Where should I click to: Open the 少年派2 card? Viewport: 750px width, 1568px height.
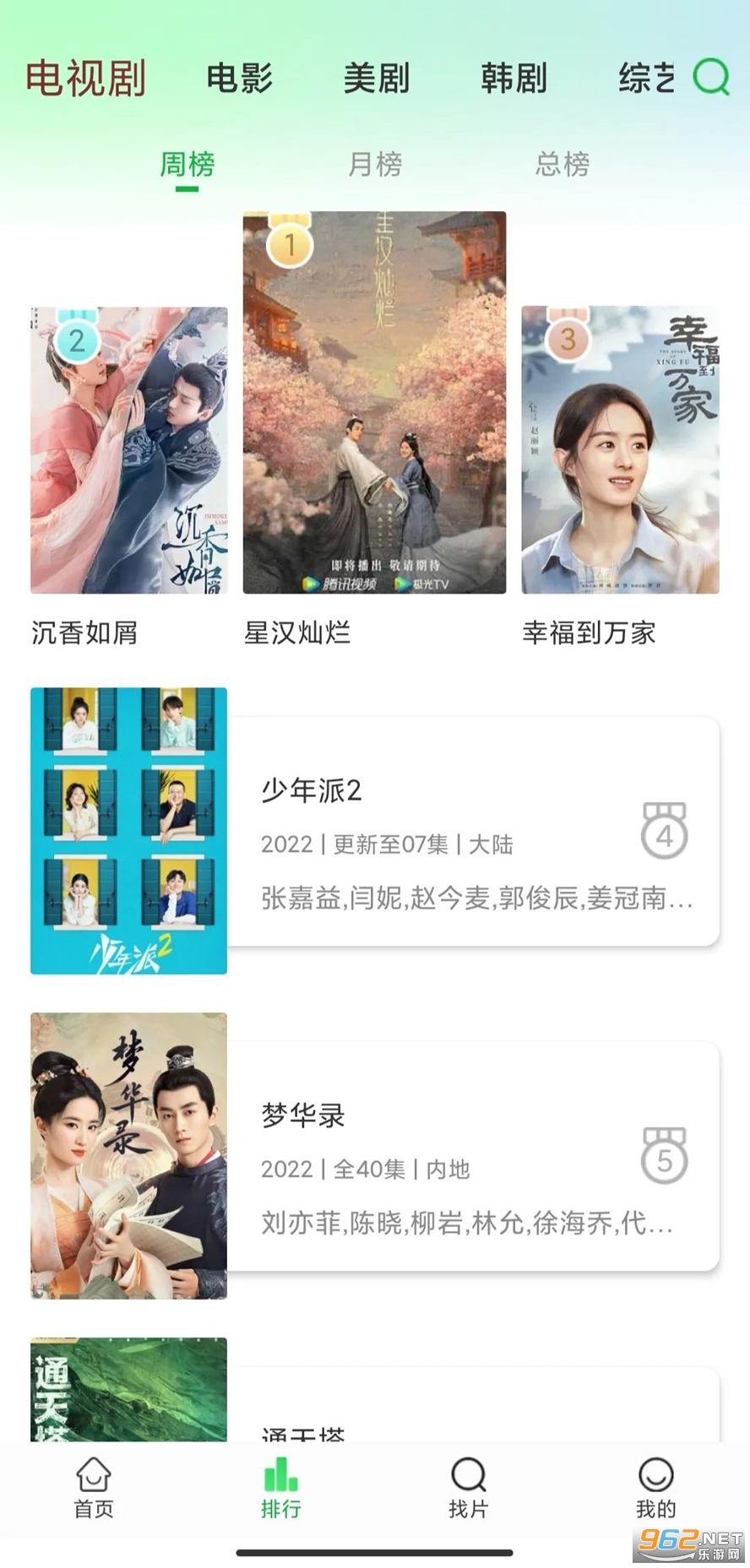point(375,831)
